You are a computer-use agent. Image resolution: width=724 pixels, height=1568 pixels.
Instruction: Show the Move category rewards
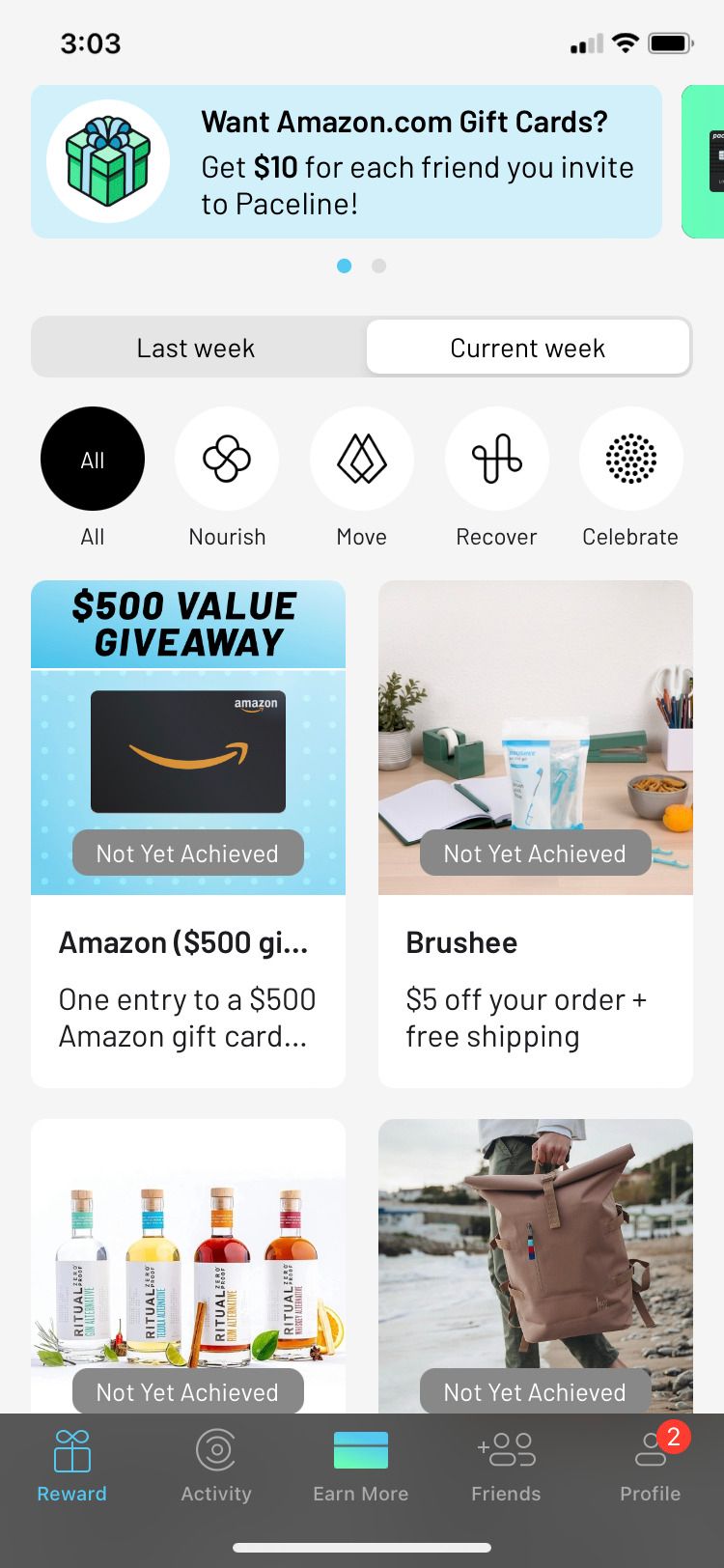click(x=361, y=460)
